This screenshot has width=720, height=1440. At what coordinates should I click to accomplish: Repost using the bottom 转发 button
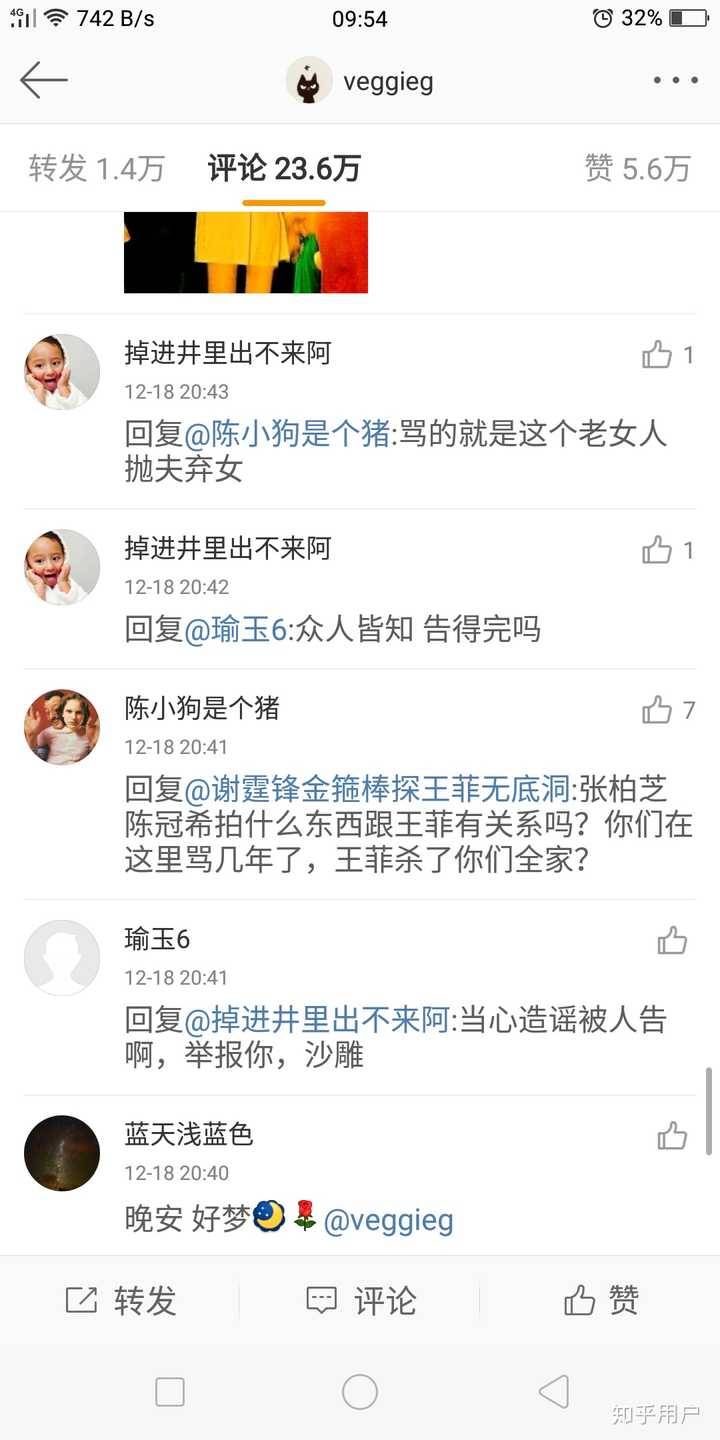coord(120,1301)
